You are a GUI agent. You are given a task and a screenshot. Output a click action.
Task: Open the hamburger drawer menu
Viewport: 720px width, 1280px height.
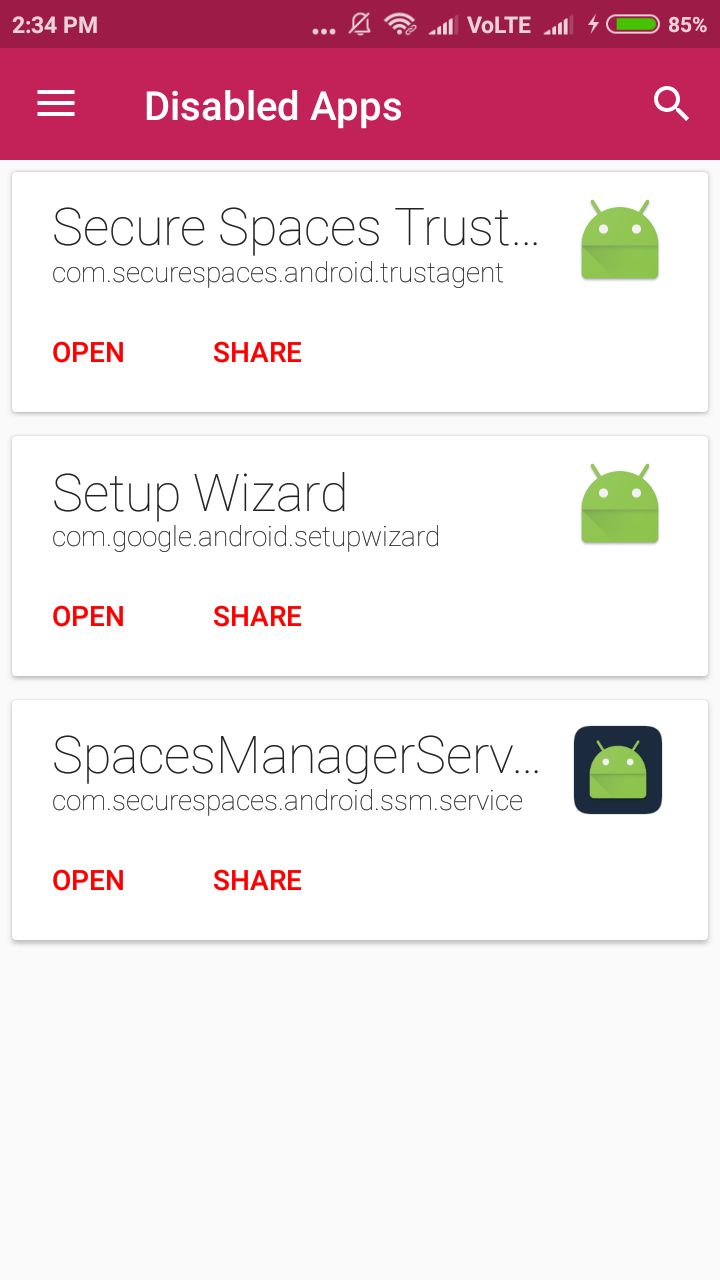56,104
